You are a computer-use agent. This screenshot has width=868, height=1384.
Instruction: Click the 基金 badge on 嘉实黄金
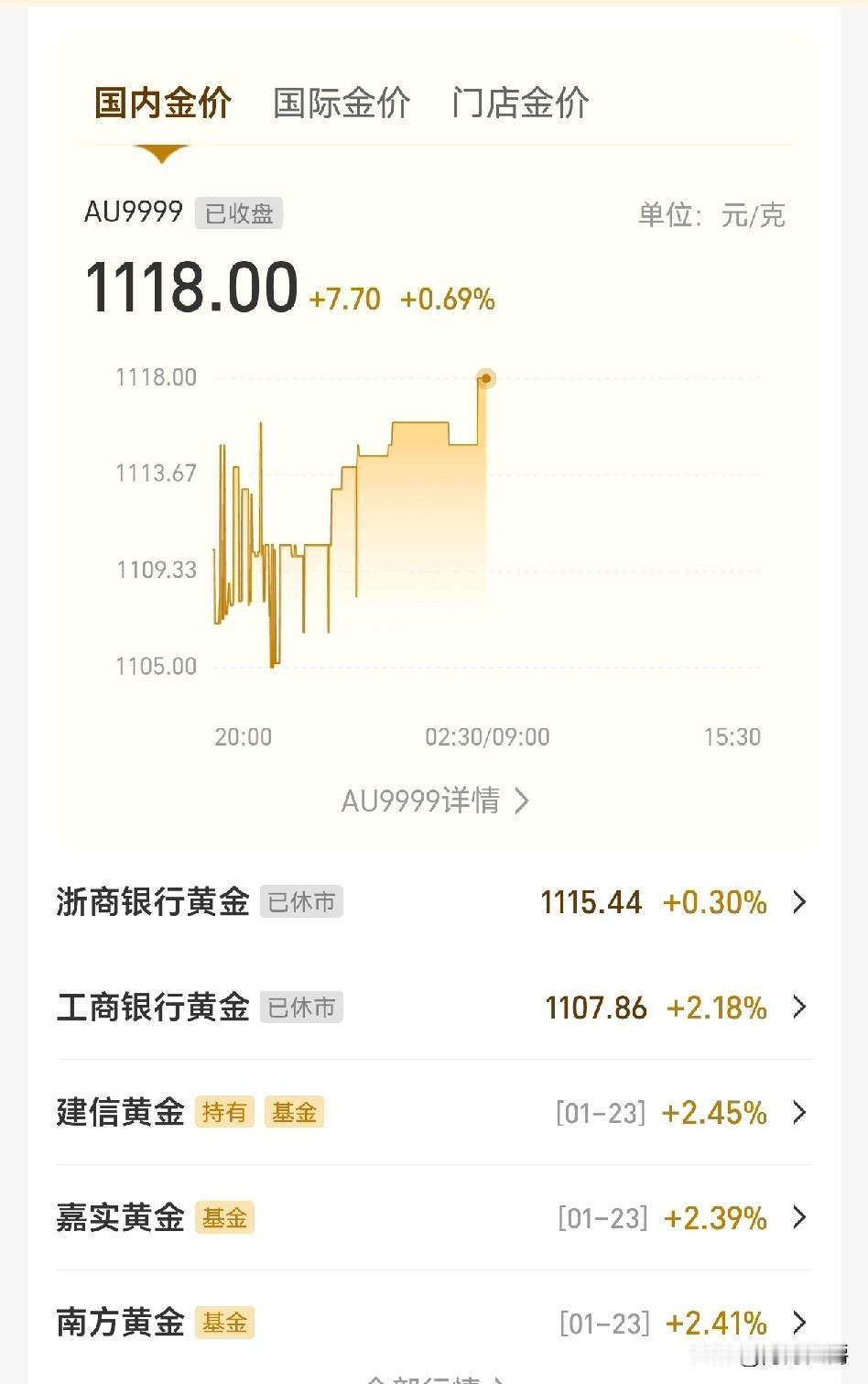[x=225, y=1218]
